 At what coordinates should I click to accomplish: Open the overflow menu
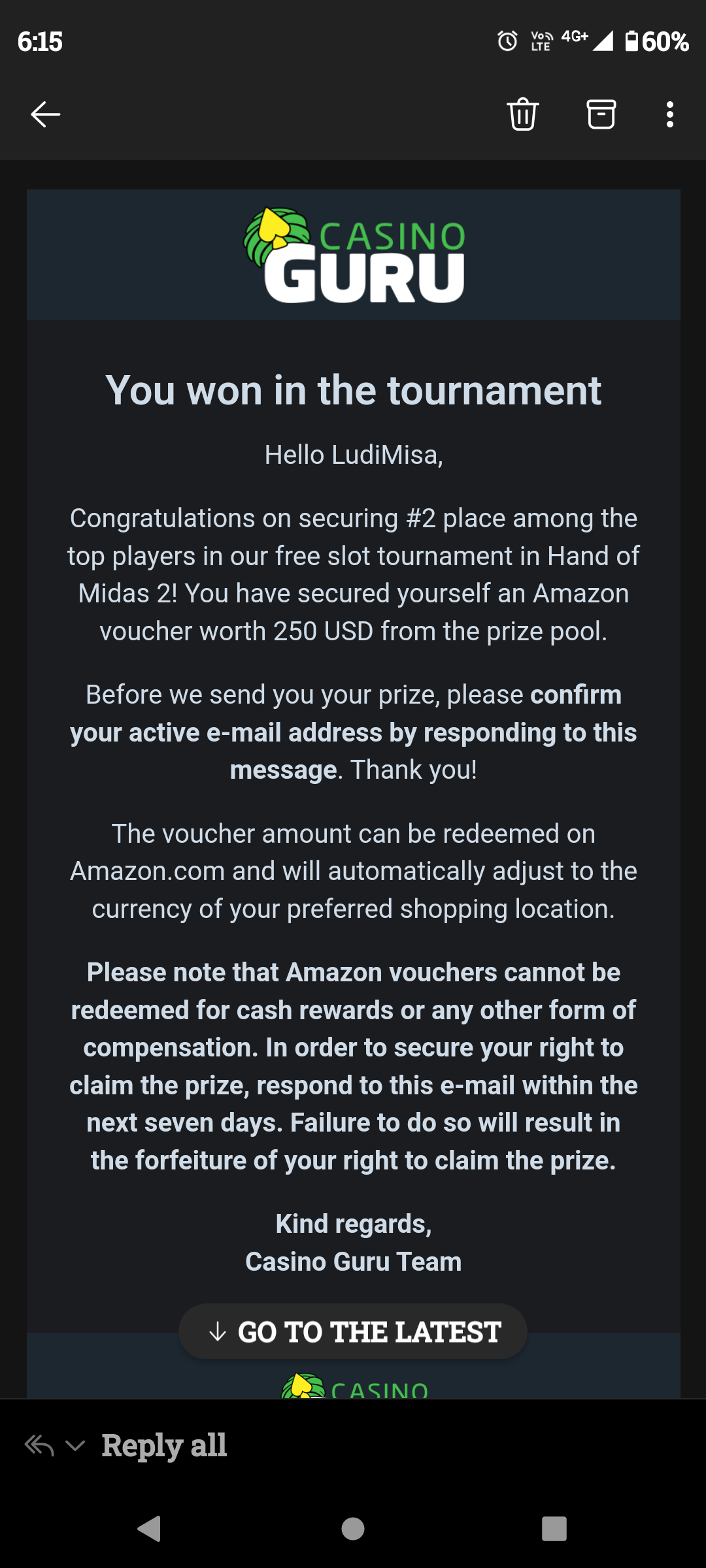[669, 114]
